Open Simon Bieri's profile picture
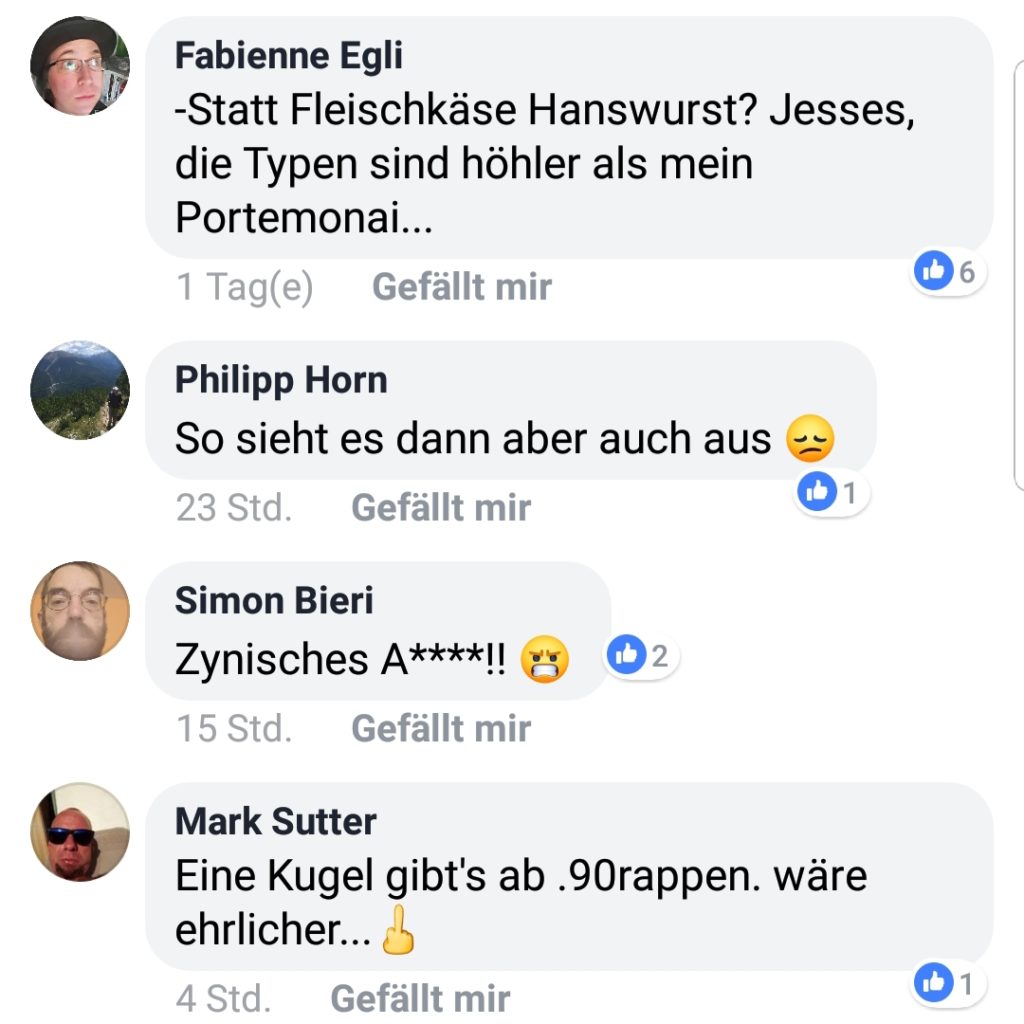Screen dimensions: 1024x1024 tap(80, 611)
